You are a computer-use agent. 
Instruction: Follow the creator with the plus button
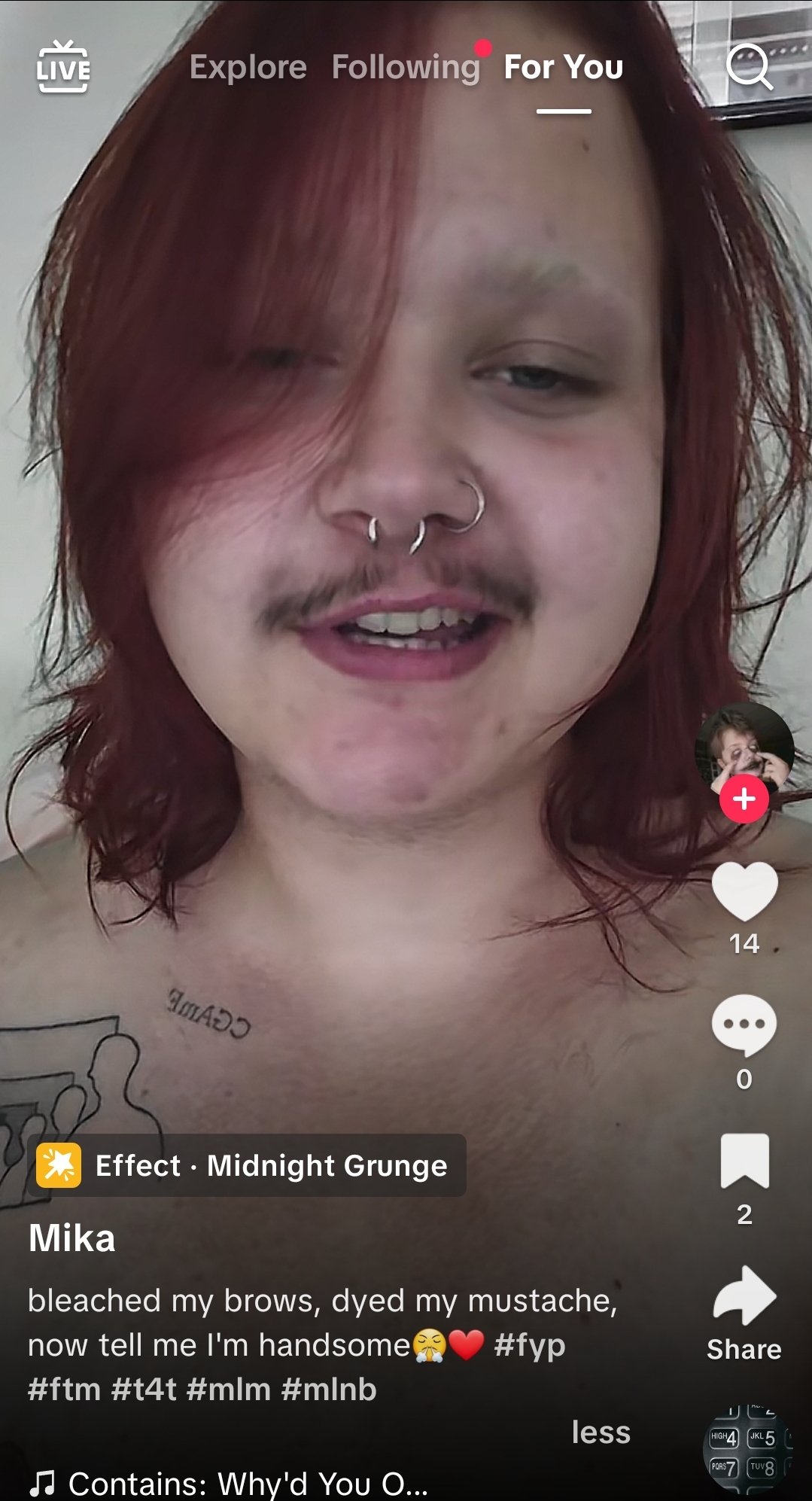point(744,799)
